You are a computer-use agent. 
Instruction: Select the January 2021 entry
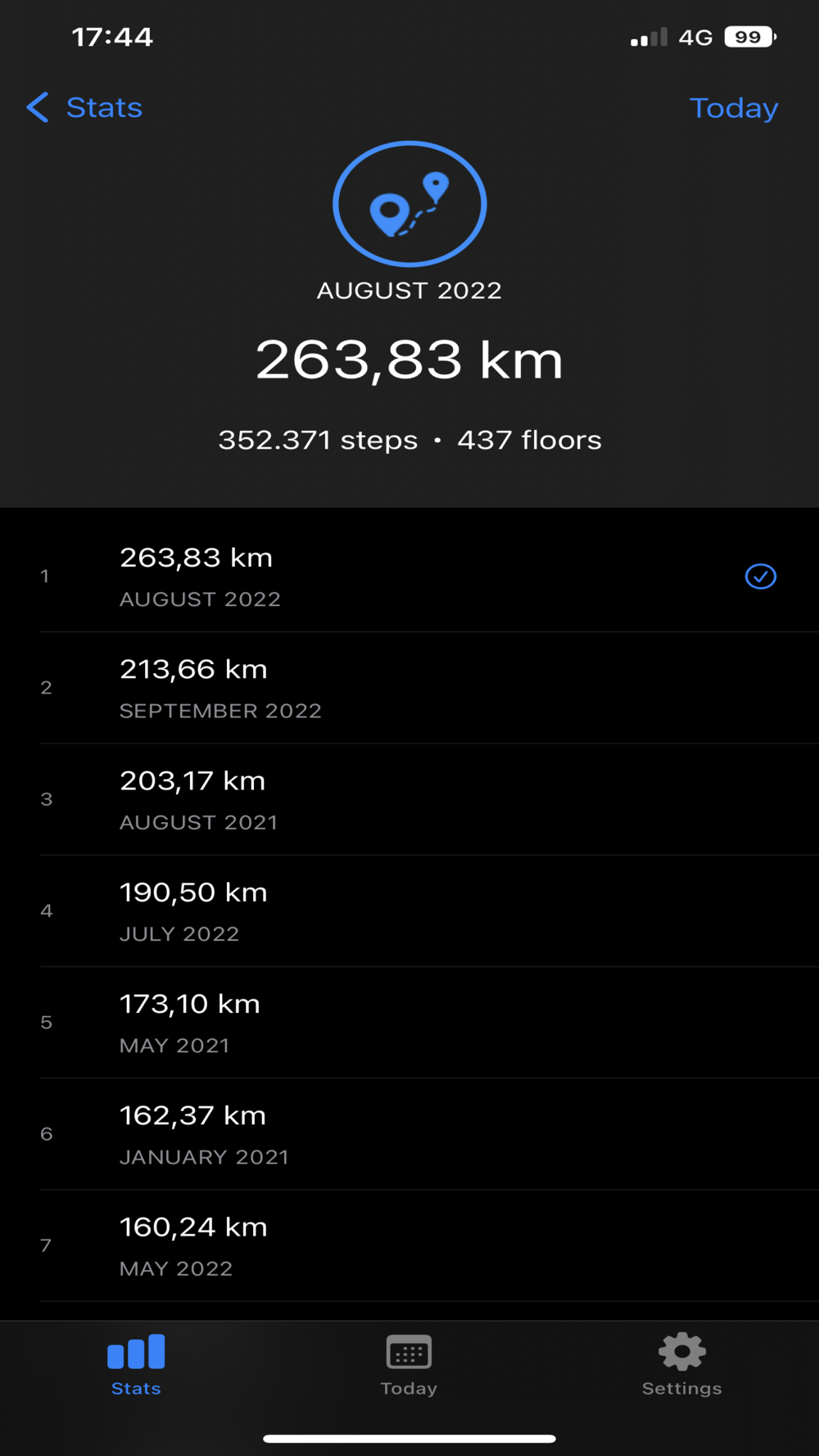point(409,1133)
